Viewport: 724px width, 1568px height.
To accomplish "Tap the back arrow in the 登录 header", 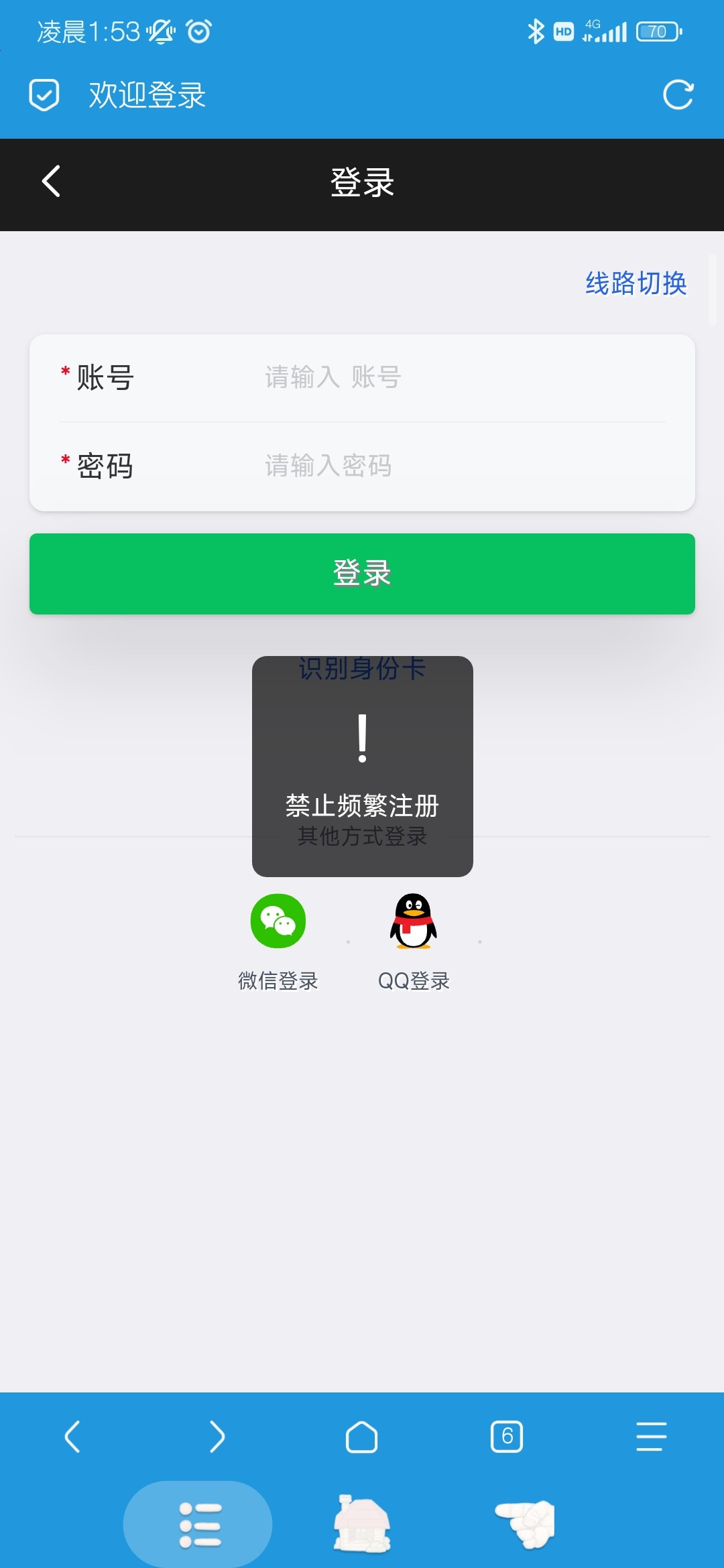I will 51,182.
